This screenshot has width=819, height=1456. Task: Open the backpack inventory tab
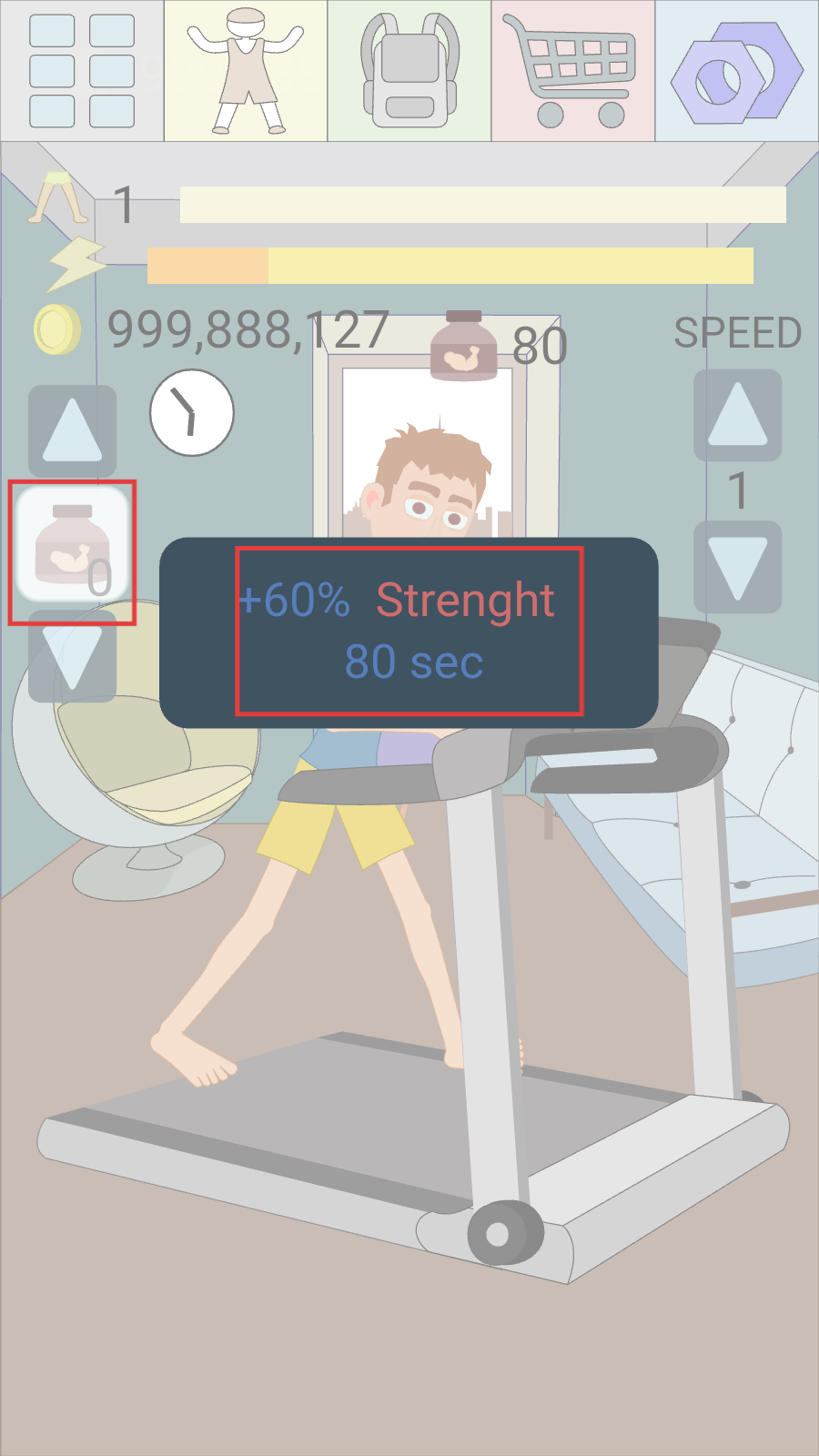coord(409,71)
